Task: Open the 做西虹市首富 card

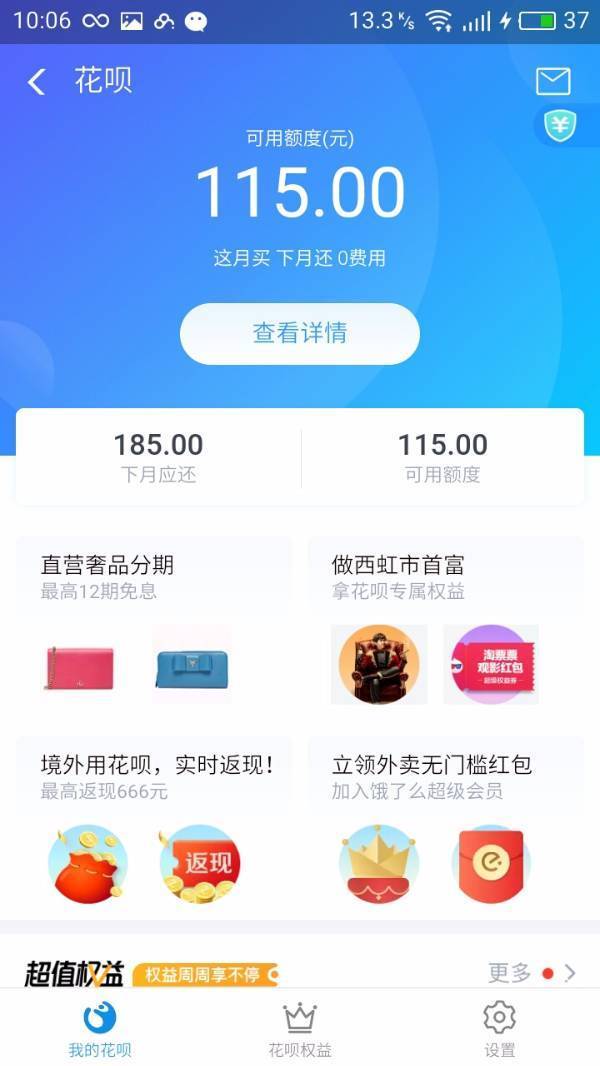Action: click(x=445, y=620)
